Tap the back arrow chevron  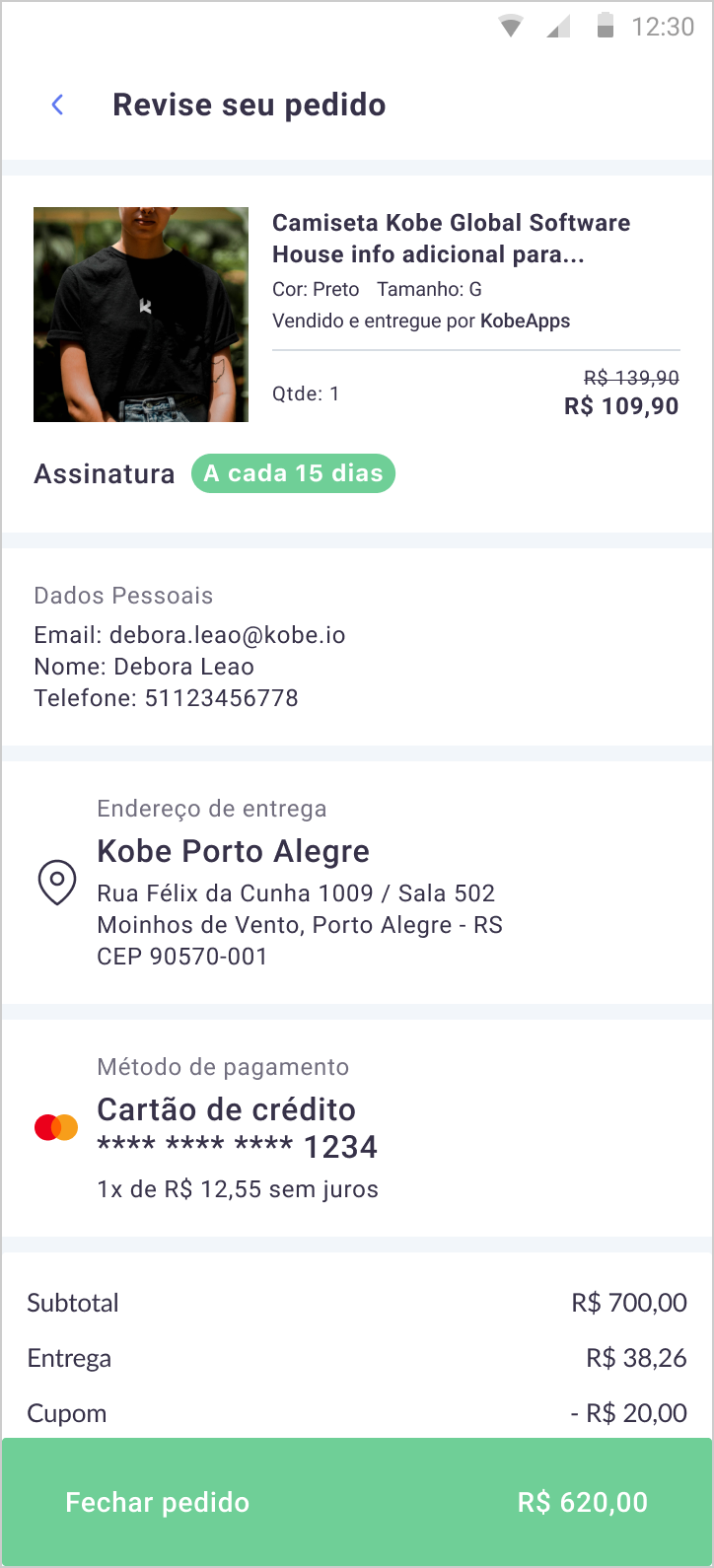pos(57,104)
